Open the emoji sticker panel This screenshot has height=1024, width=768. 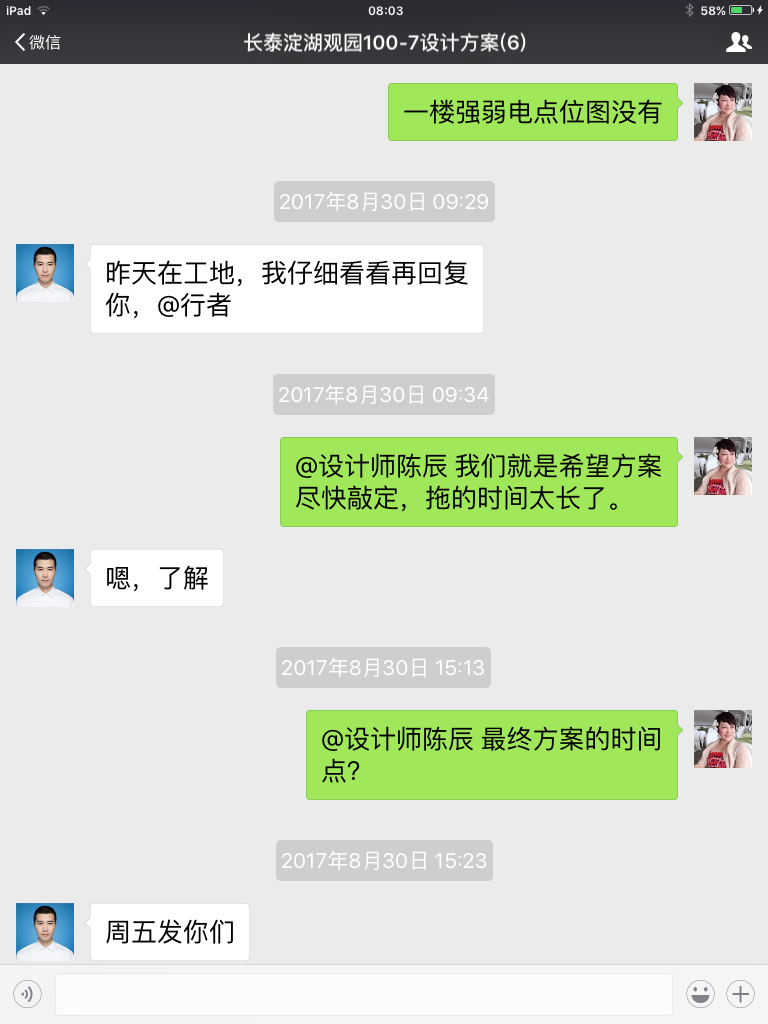[700, 994]
